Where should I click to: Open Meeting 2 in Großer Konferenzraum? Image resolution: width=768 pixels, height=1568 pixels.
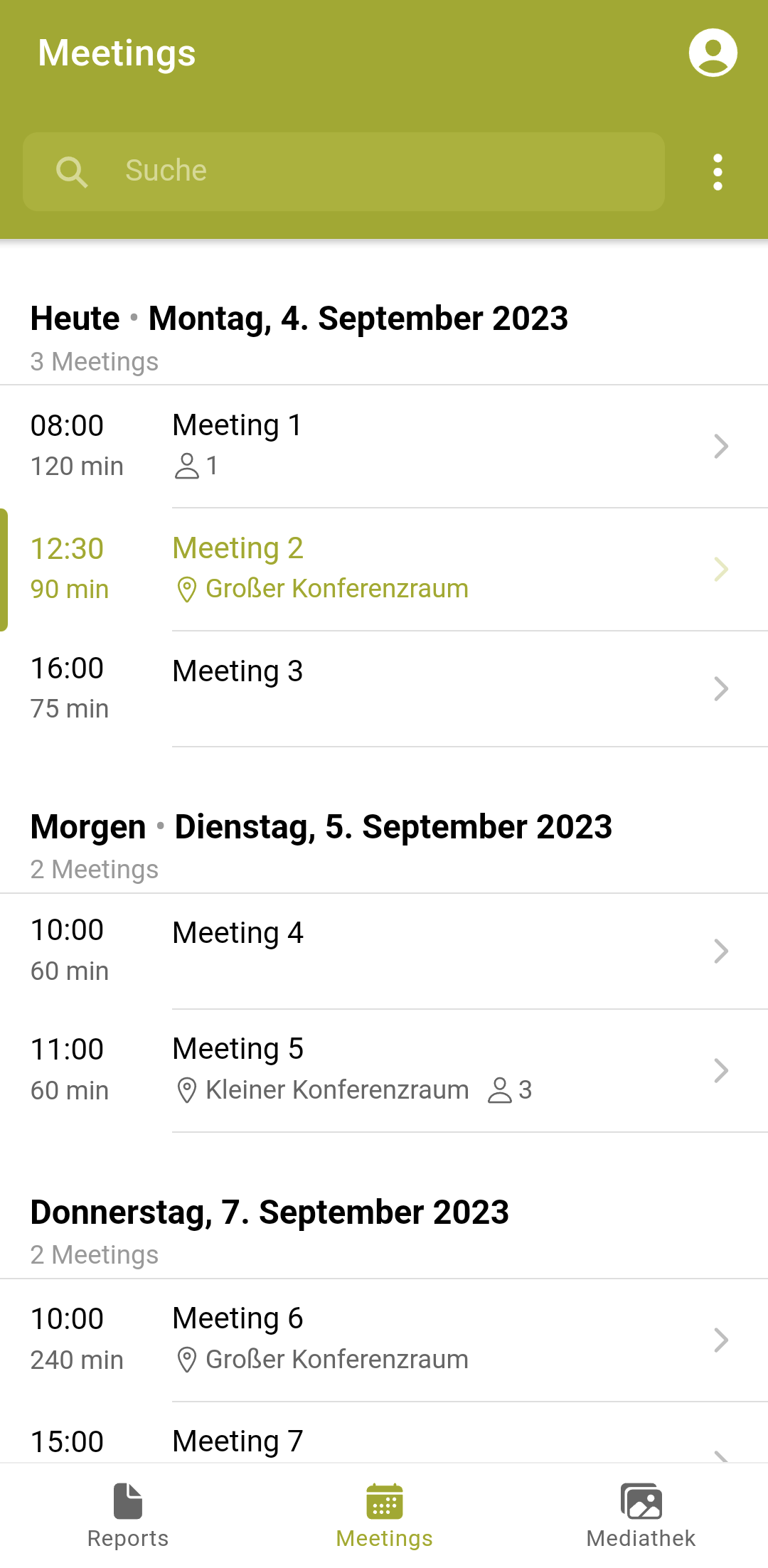point(384,569)
